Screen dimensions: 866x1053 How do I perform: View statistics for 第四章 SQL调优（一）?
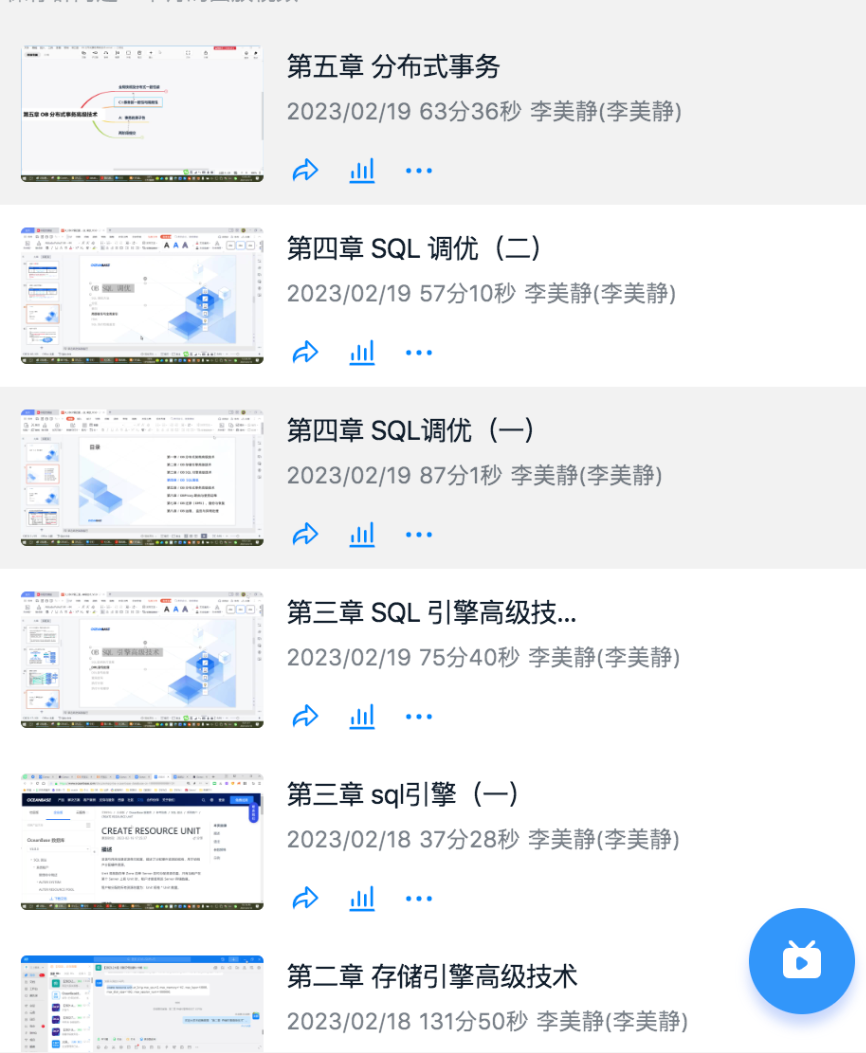pyautogui.click(x=362, y=535)
